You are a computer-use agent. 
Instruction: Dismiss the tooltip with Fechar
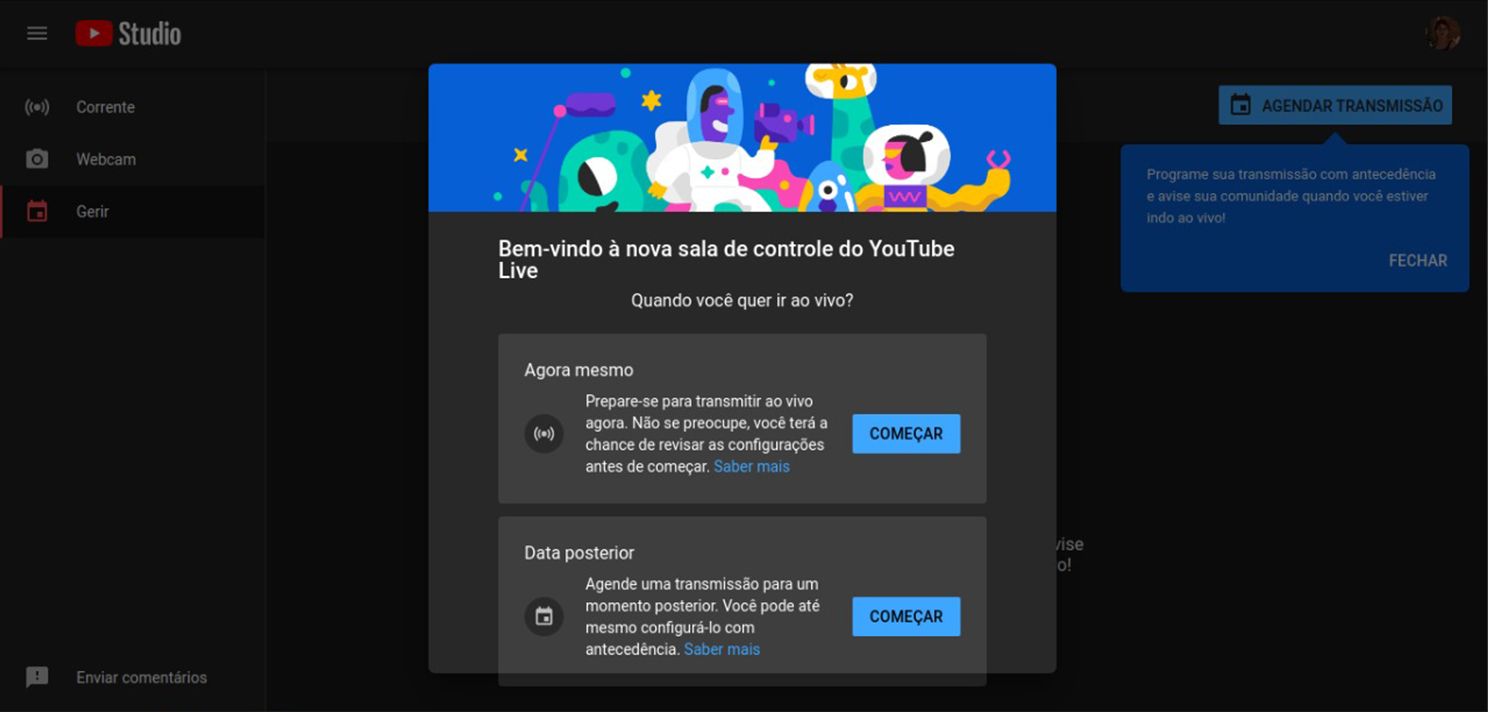pyautogui.click(x=1417, y=260)
